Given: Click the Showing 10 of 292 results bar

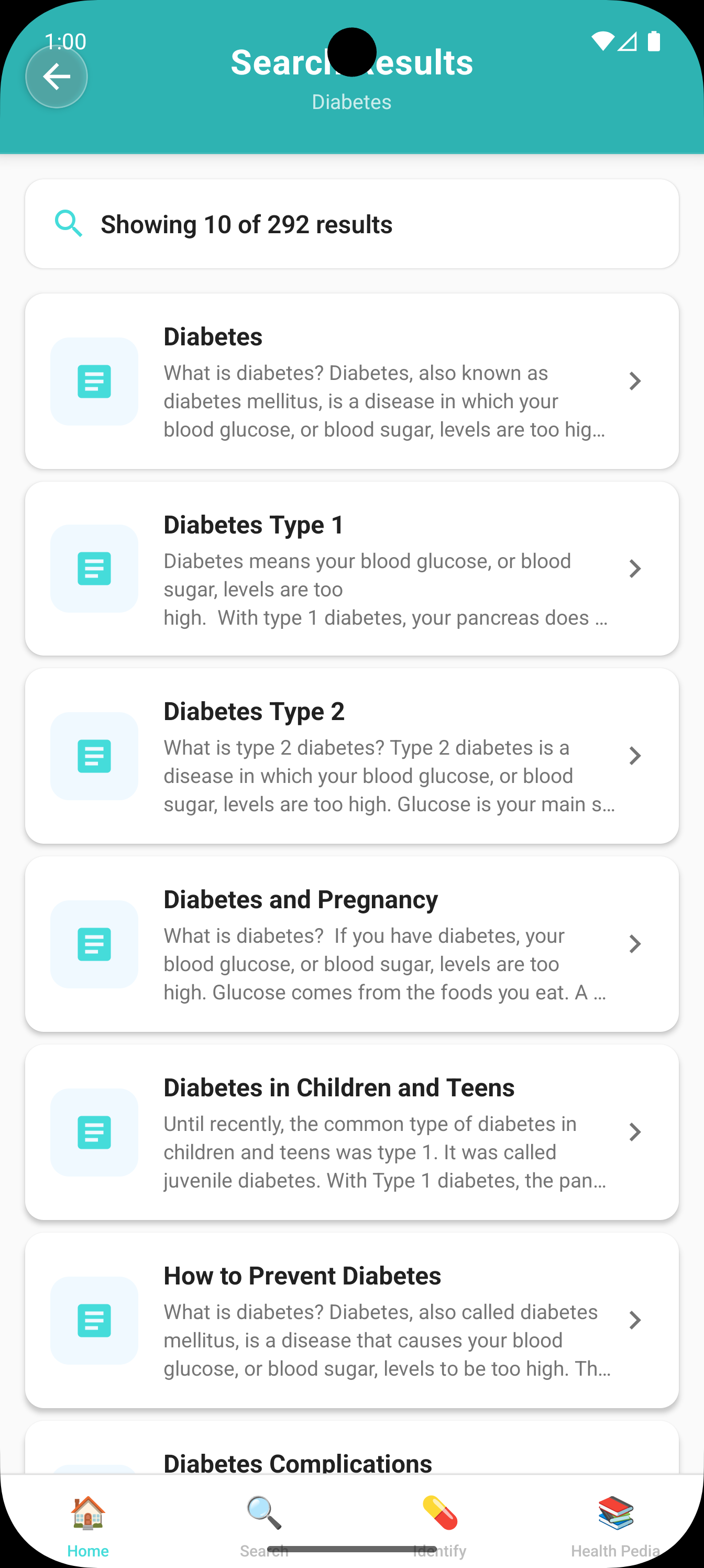Looking at the screenshot, I should click(351, 224).
